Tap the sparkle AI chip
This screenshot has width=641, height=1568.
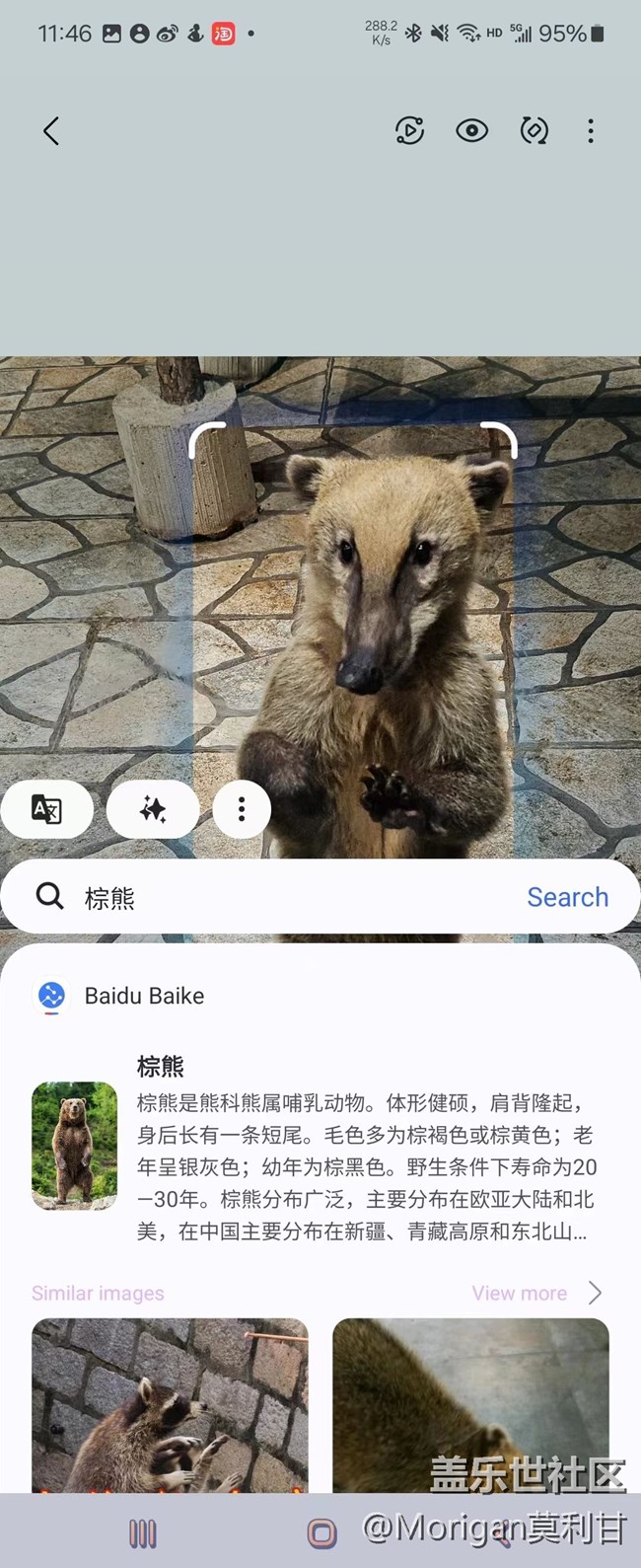tap(153, 810)
